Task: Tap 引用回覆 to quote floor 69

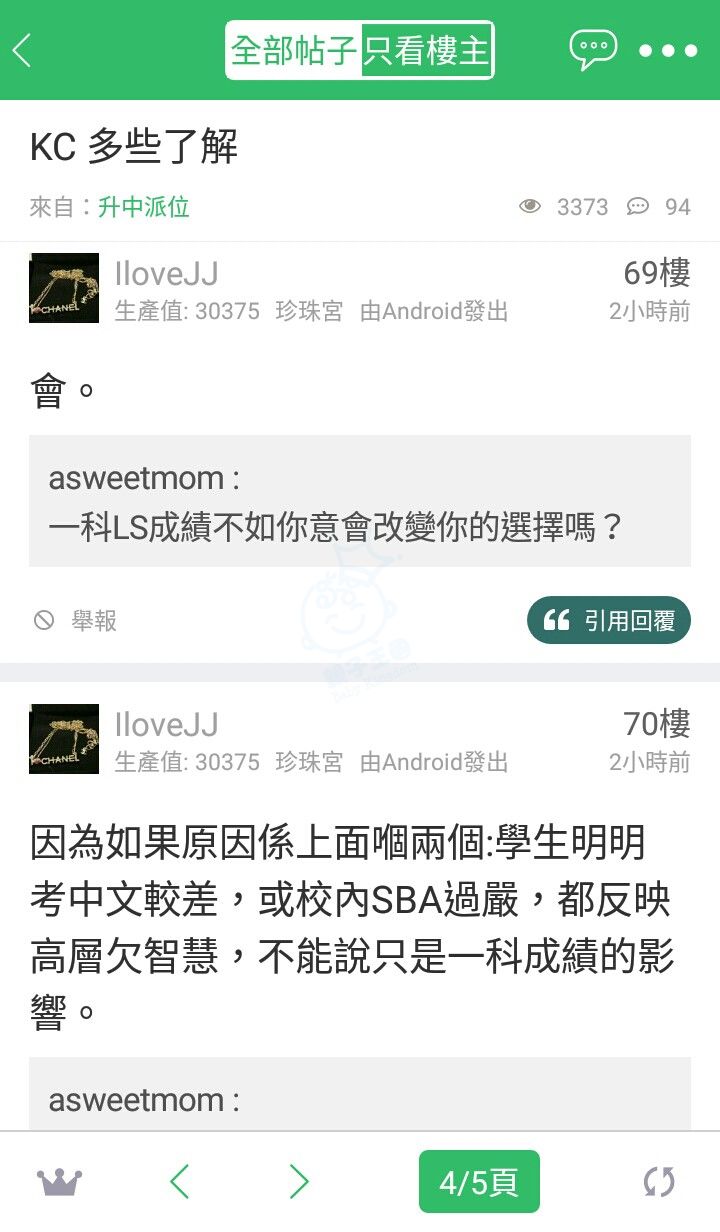Action: [x=608, y=621]
